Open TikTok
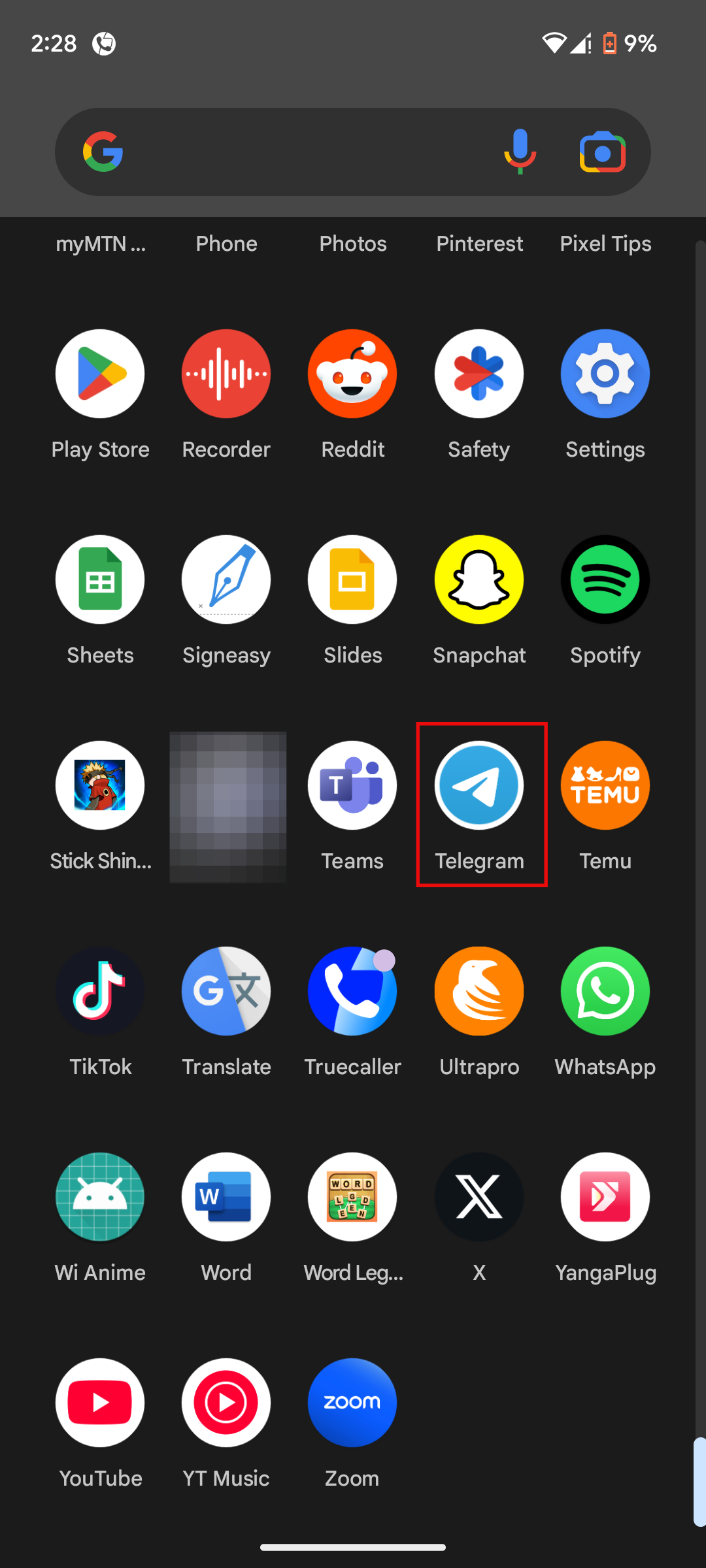 pos(100,992)
